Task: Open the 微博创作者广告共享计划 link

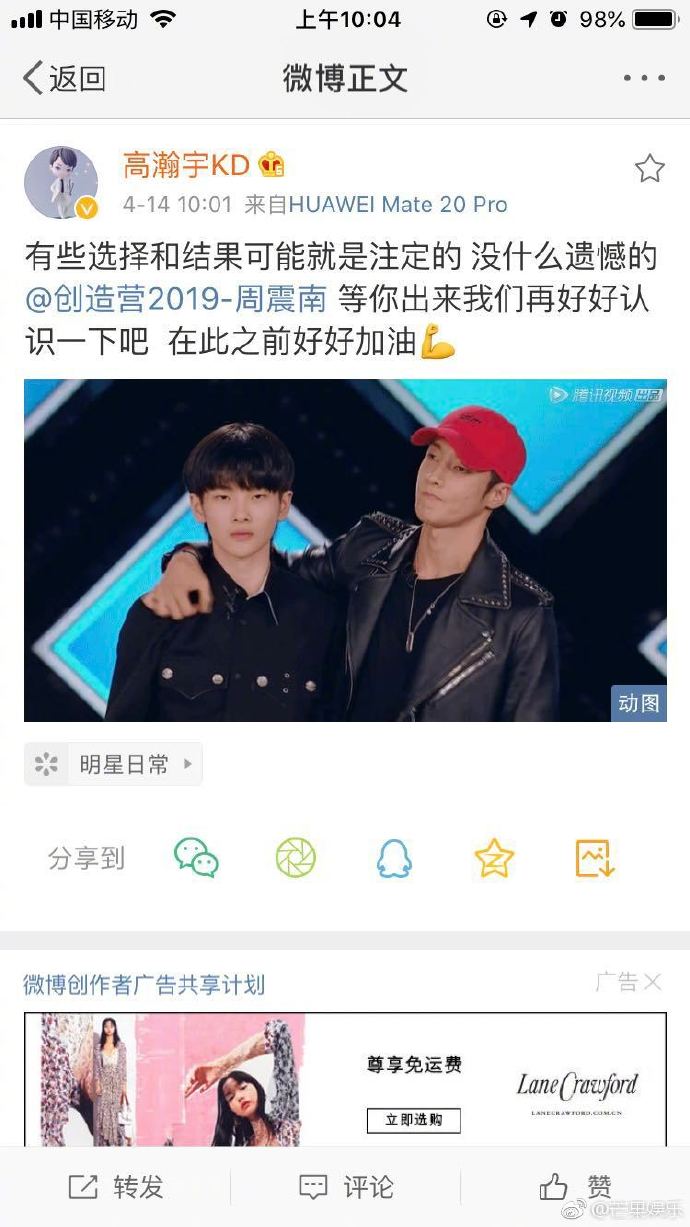Action: (x=144, y=984)
